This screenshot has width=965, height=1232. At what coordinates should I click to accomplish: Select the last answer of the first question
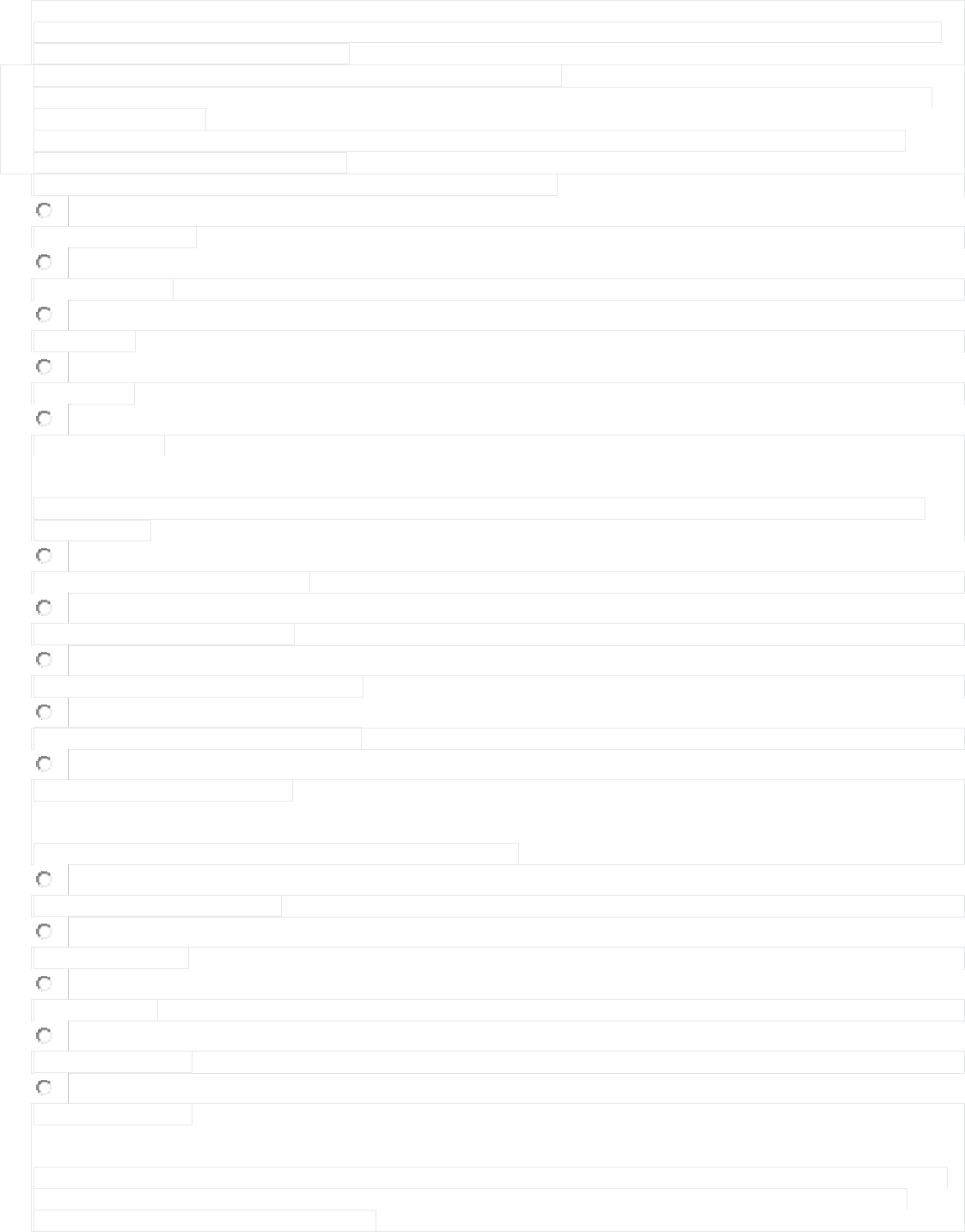tap(44, 418)
